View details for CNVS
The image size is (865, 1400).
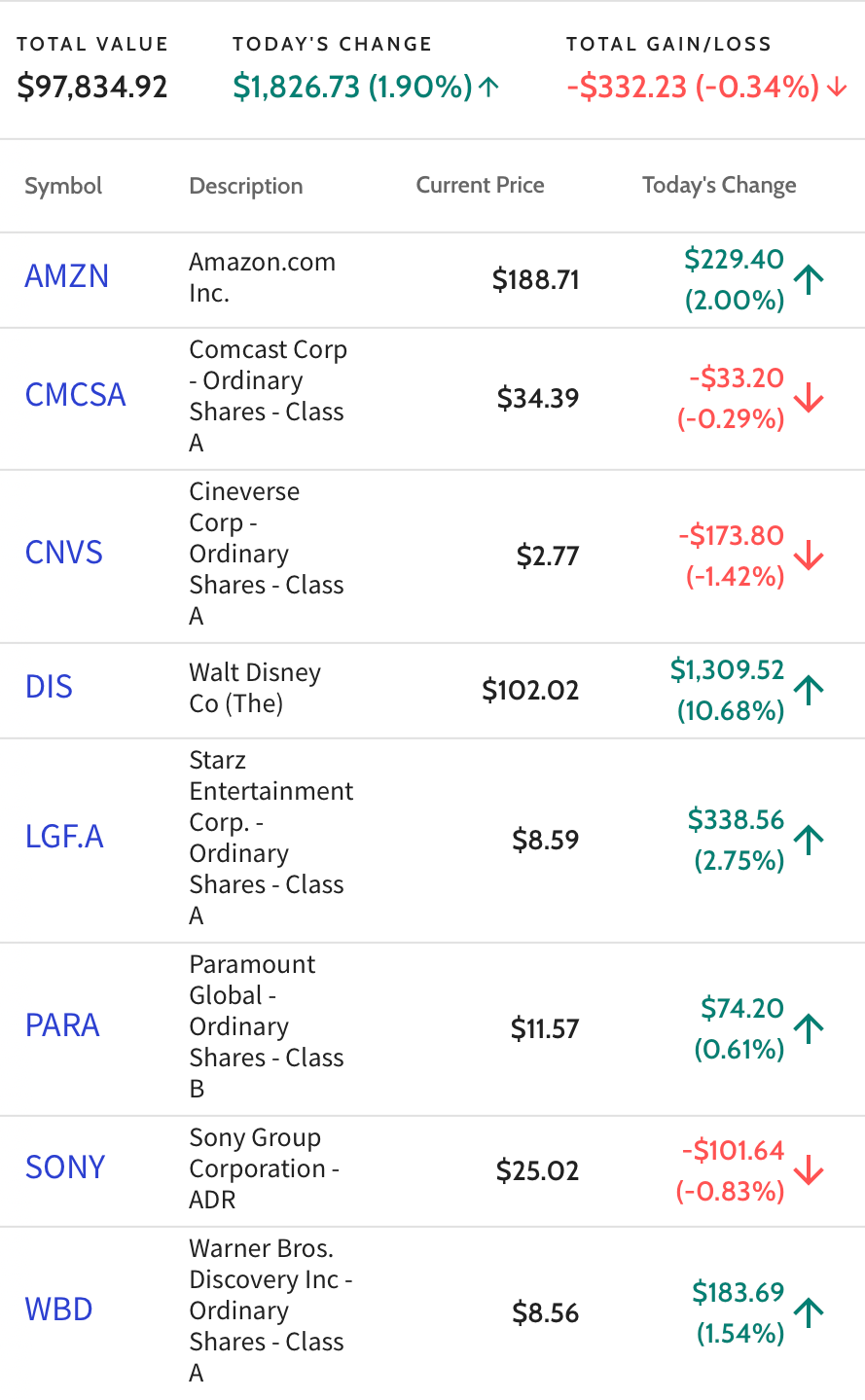pos(63,554)
